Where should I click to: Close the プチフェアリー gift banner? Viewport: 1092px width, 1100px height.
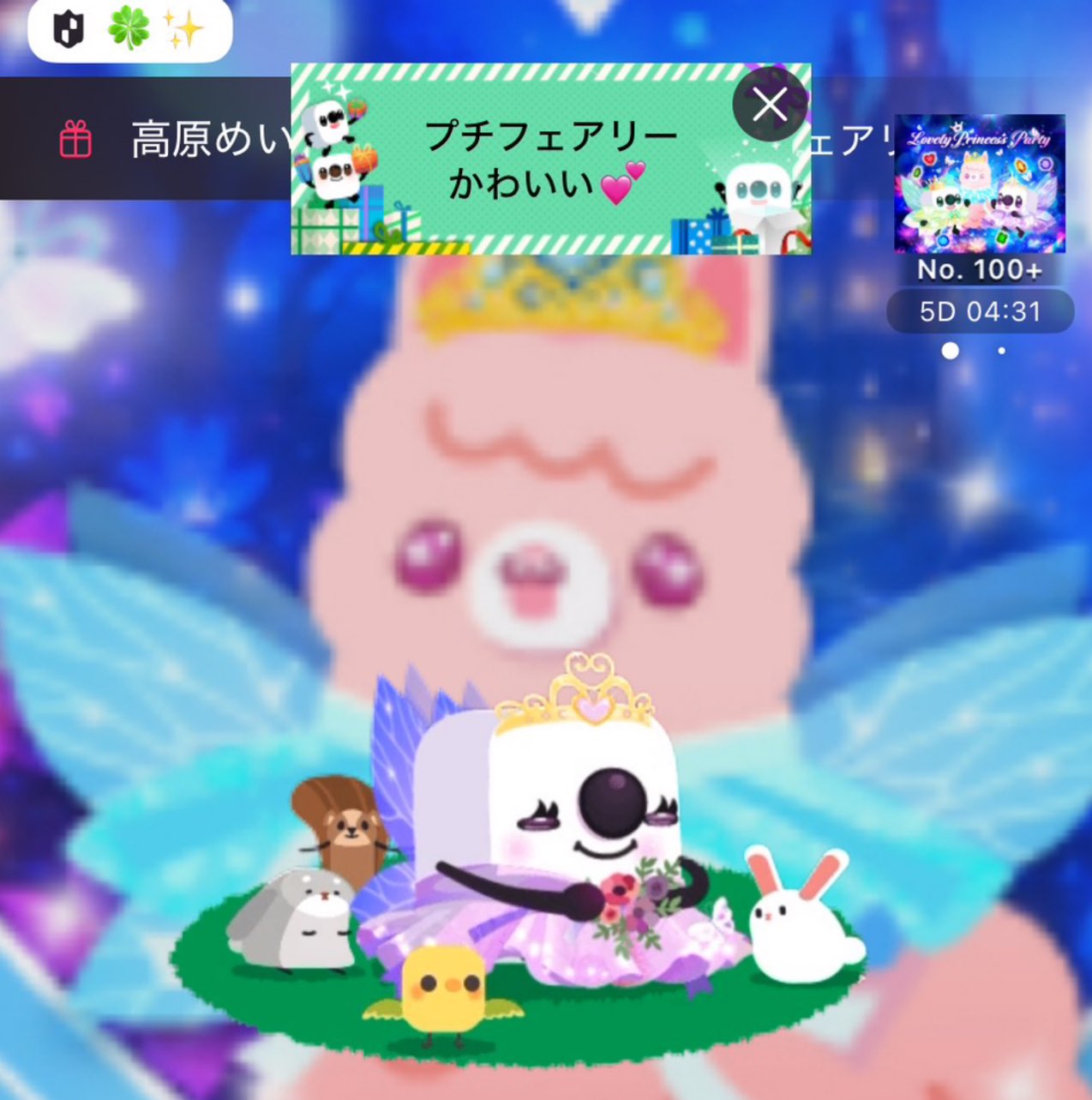coord(770,105)
